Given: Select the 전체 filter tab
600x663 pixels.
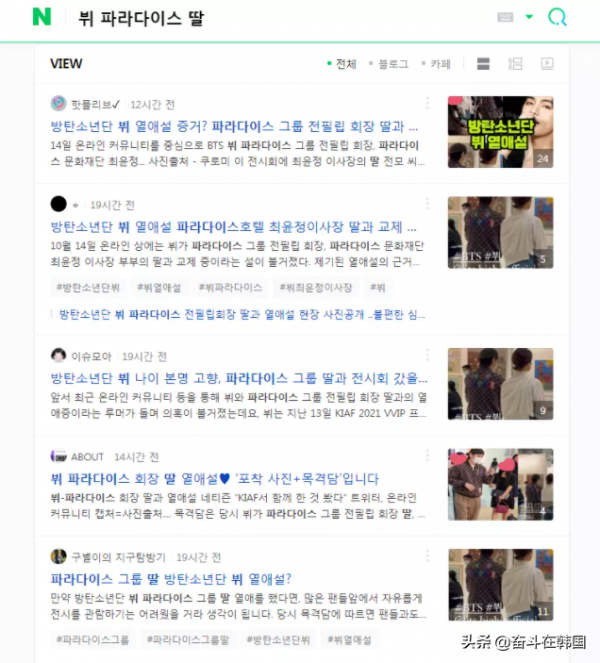Looking at the screenshot, I should point(342,64).
